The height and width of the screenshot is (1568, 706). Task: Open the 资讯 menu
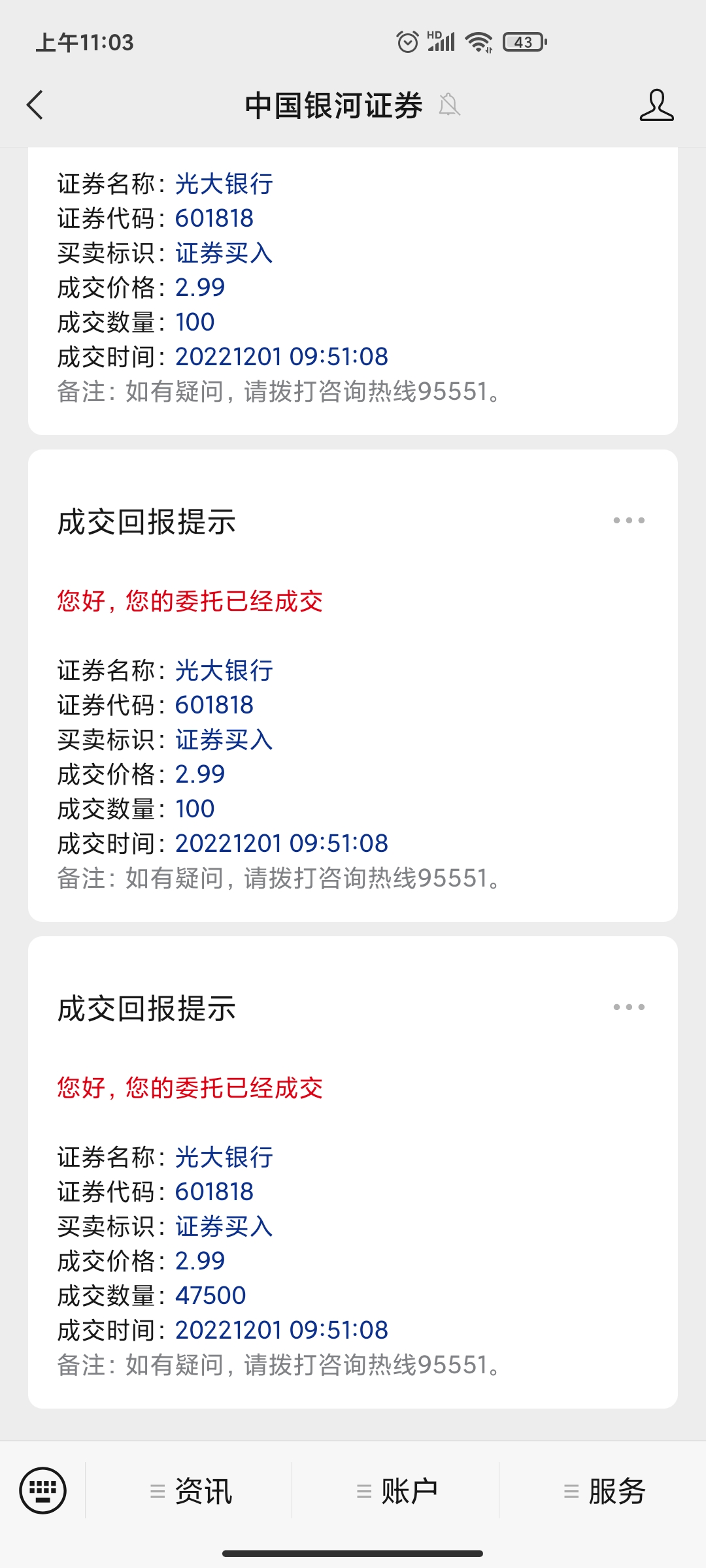(191, 1492)
